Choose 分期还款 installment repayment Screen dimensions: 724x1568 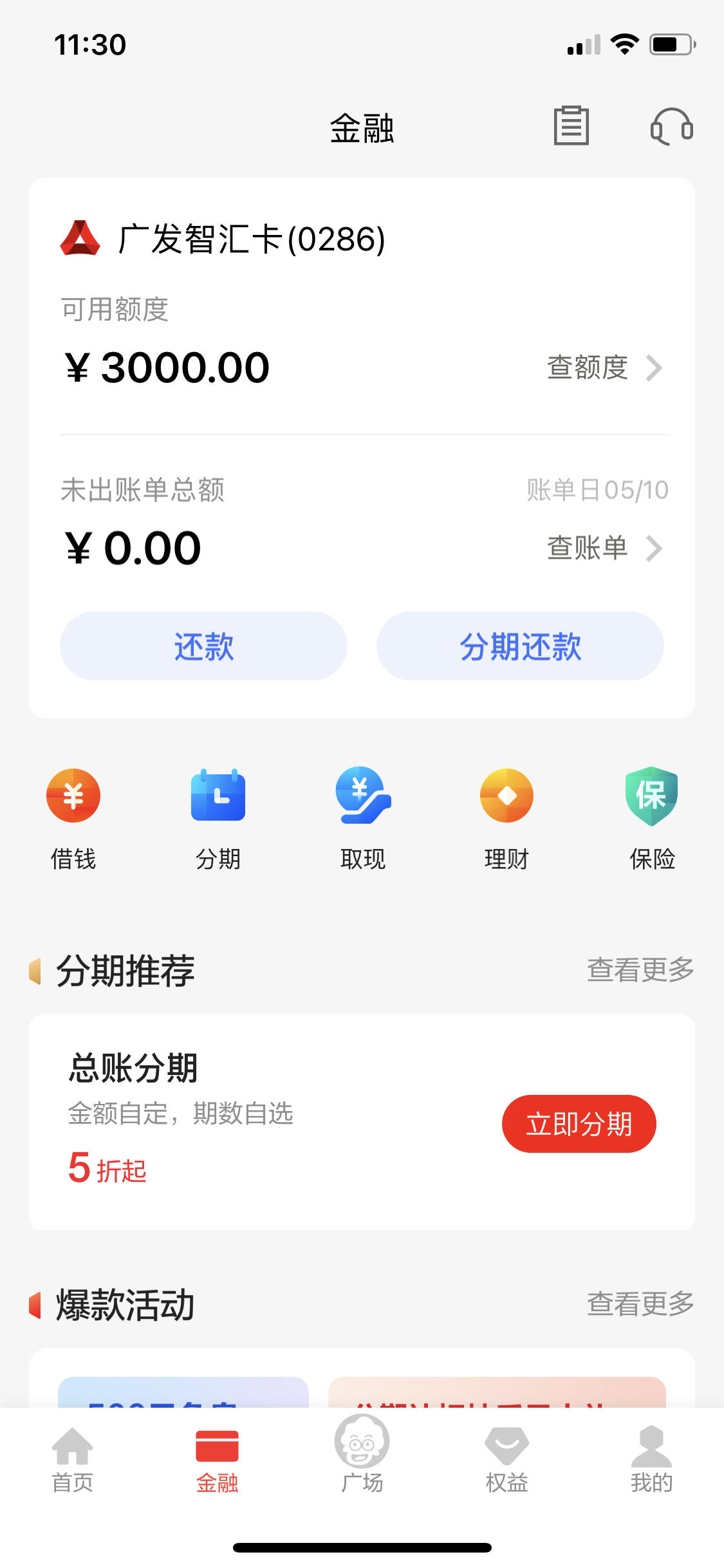click(520, 646)
